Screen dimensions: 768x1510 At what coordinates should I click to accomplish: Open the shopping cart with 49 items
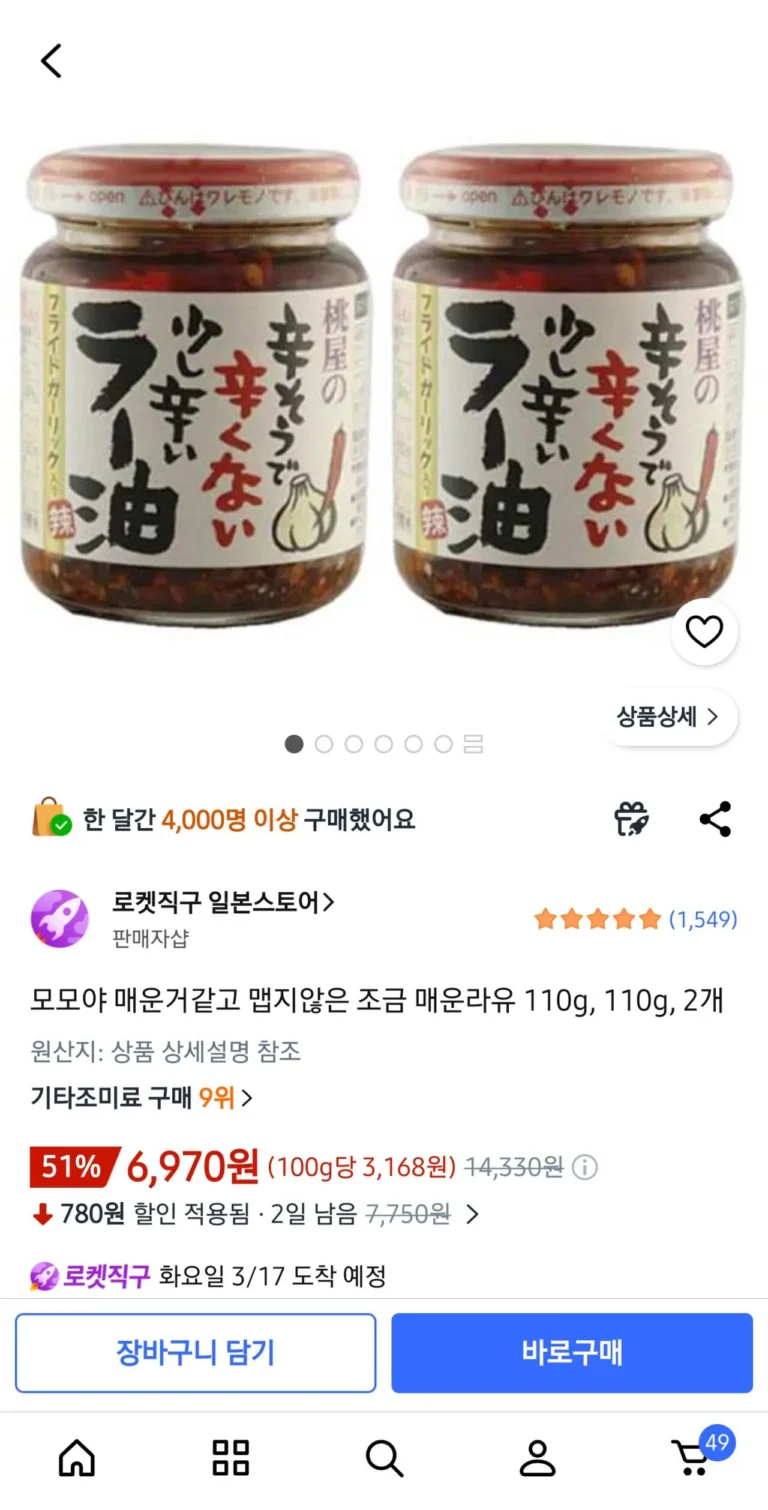[693, 1456]
